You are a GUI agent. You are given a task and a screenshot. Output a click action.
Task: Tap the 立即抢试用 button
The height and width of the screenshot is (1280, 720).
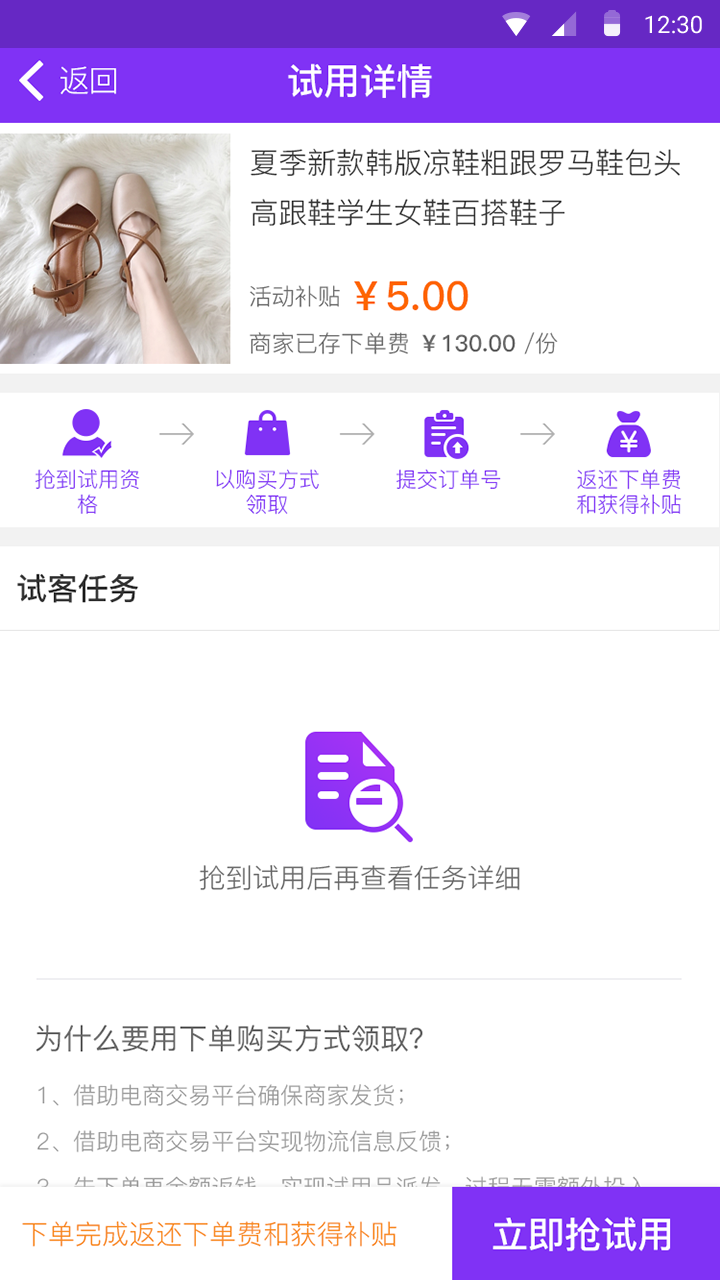(x=585, y=1234)
